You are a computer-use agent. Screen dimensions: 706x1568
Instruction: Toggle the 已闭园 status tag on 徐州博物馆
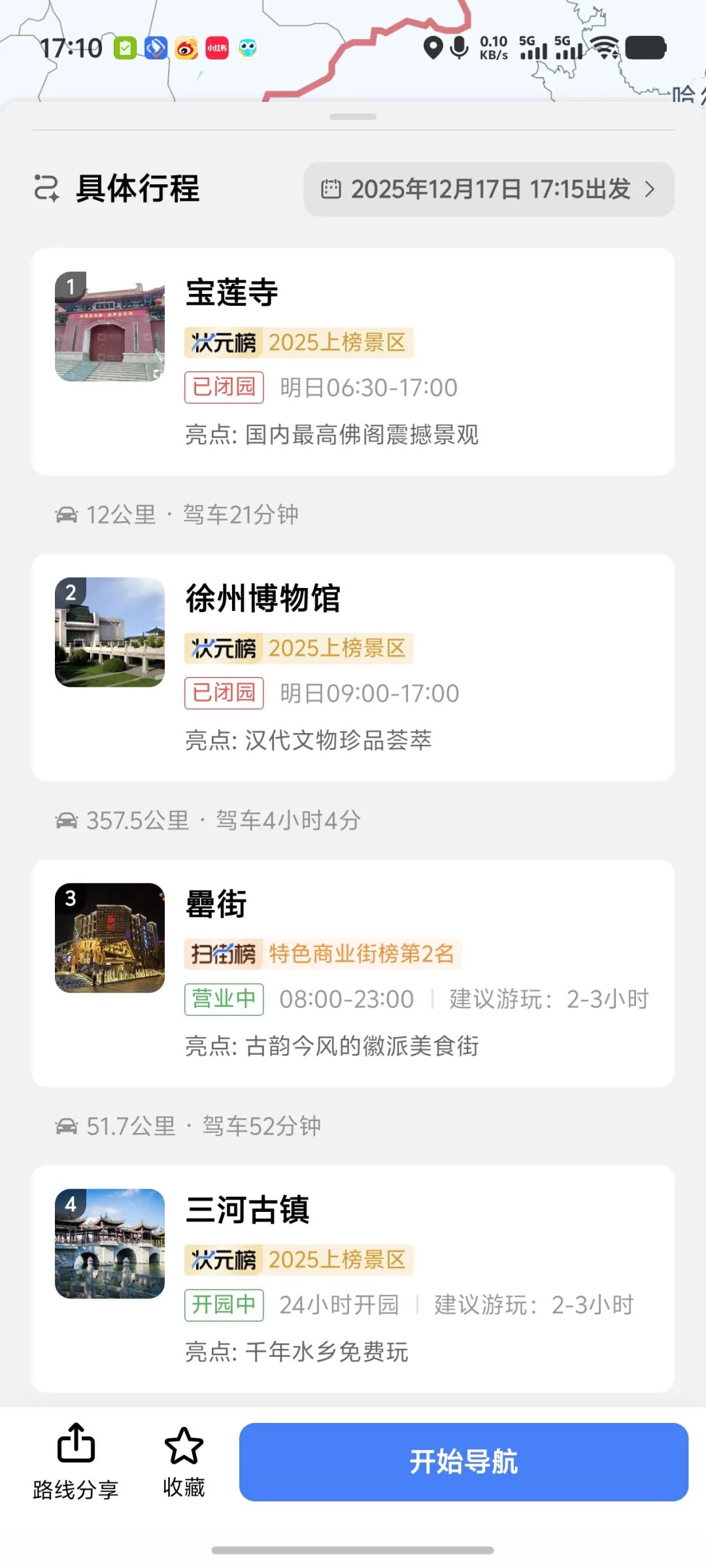click(x=223, y=693)
